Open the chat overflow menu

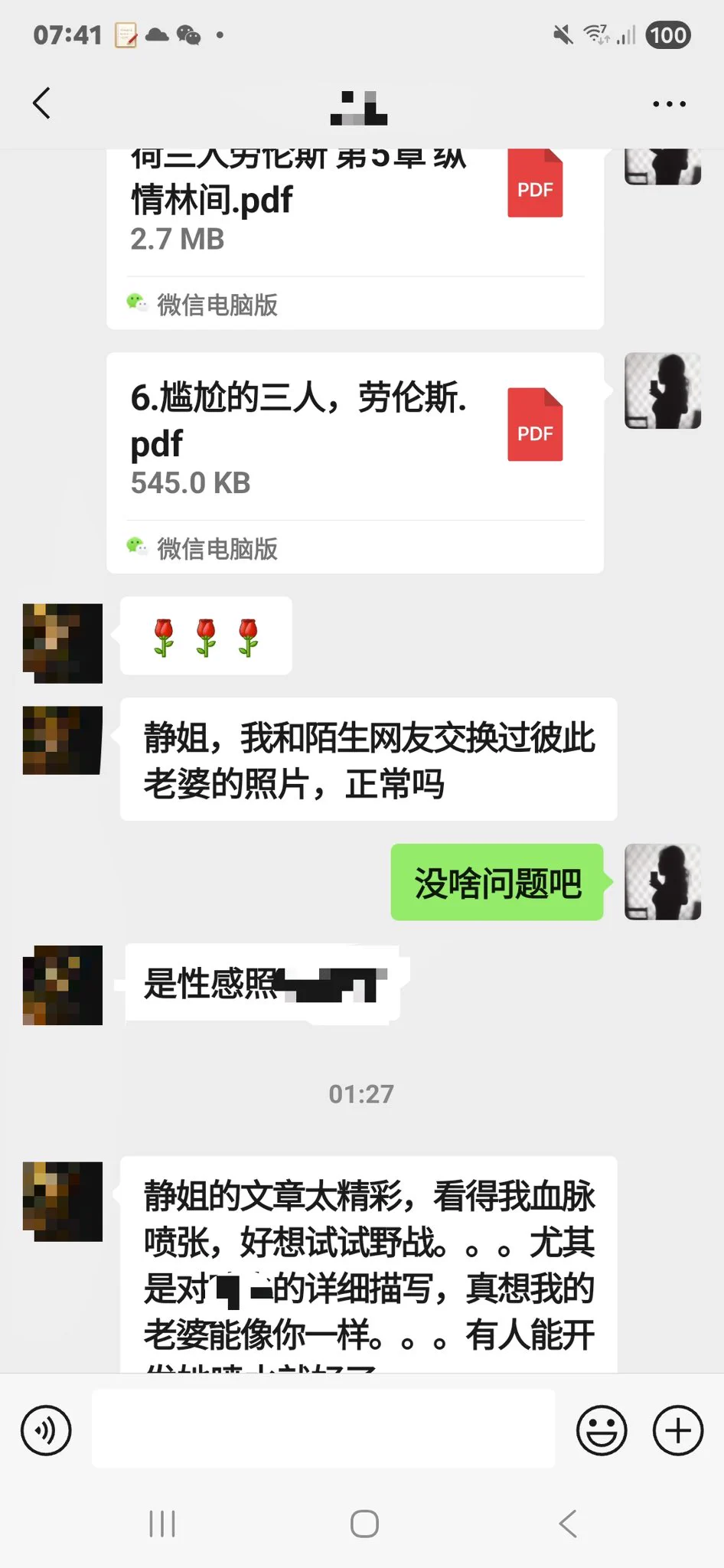pos(669,103)
